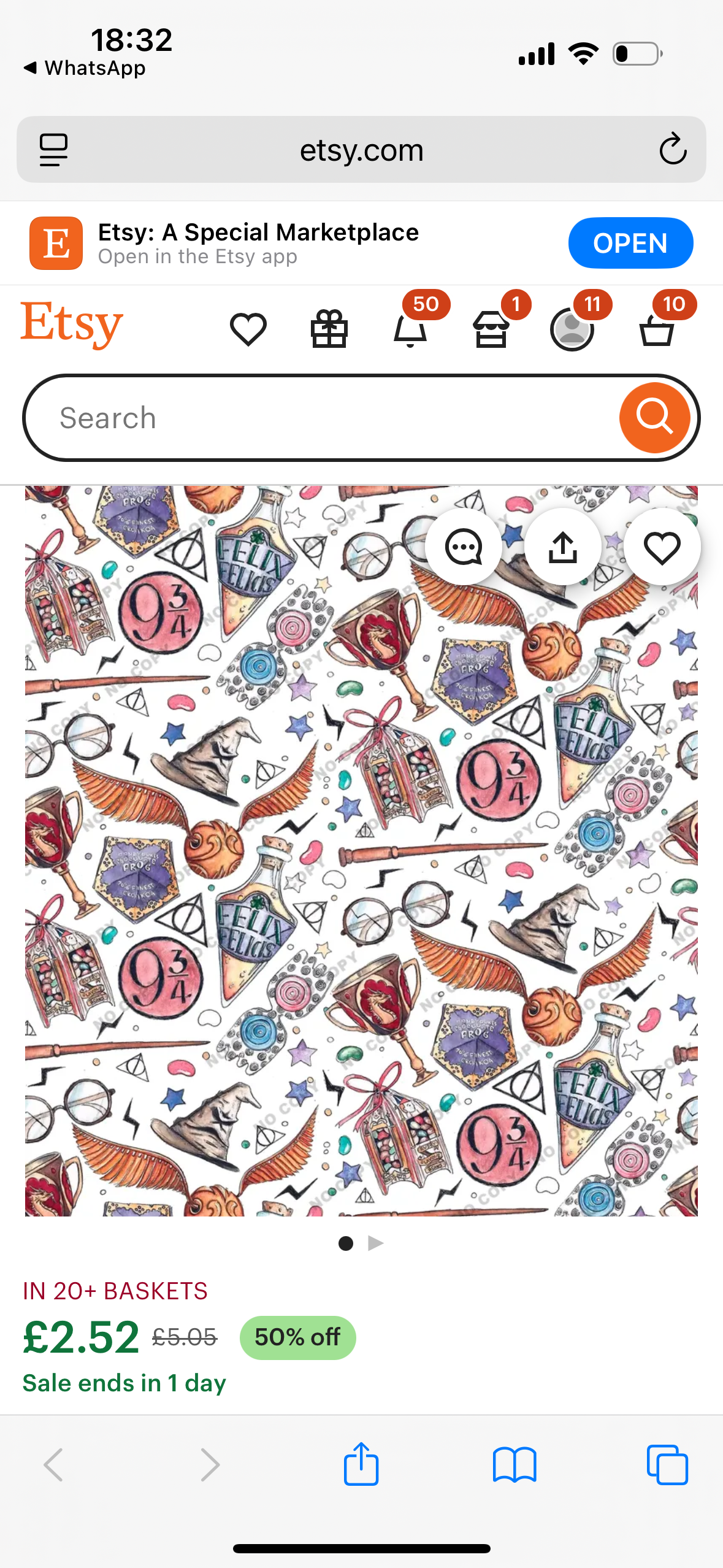
Task: Reload the etsy.com page
Action: coord(672,150)
